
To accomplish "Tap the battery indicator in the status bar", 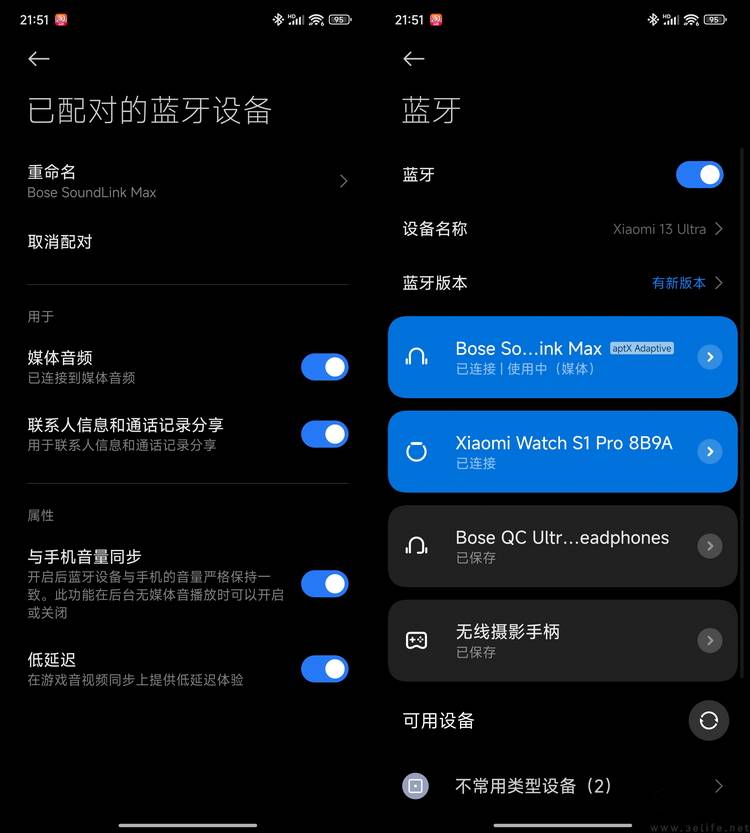I will click(x=714, y=18).
